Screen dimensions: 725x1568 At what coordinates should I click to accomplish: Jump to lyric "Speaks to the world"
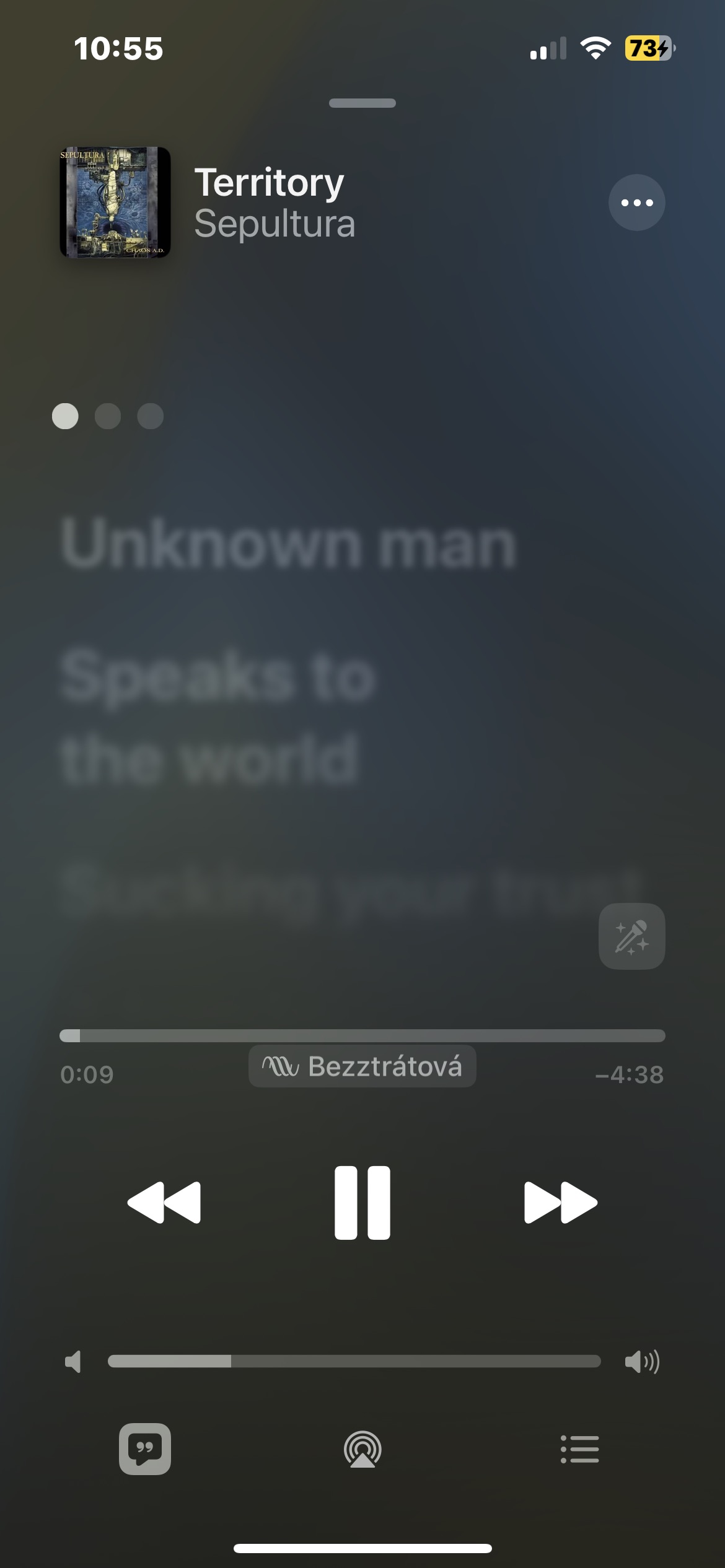tap(217, 716)
